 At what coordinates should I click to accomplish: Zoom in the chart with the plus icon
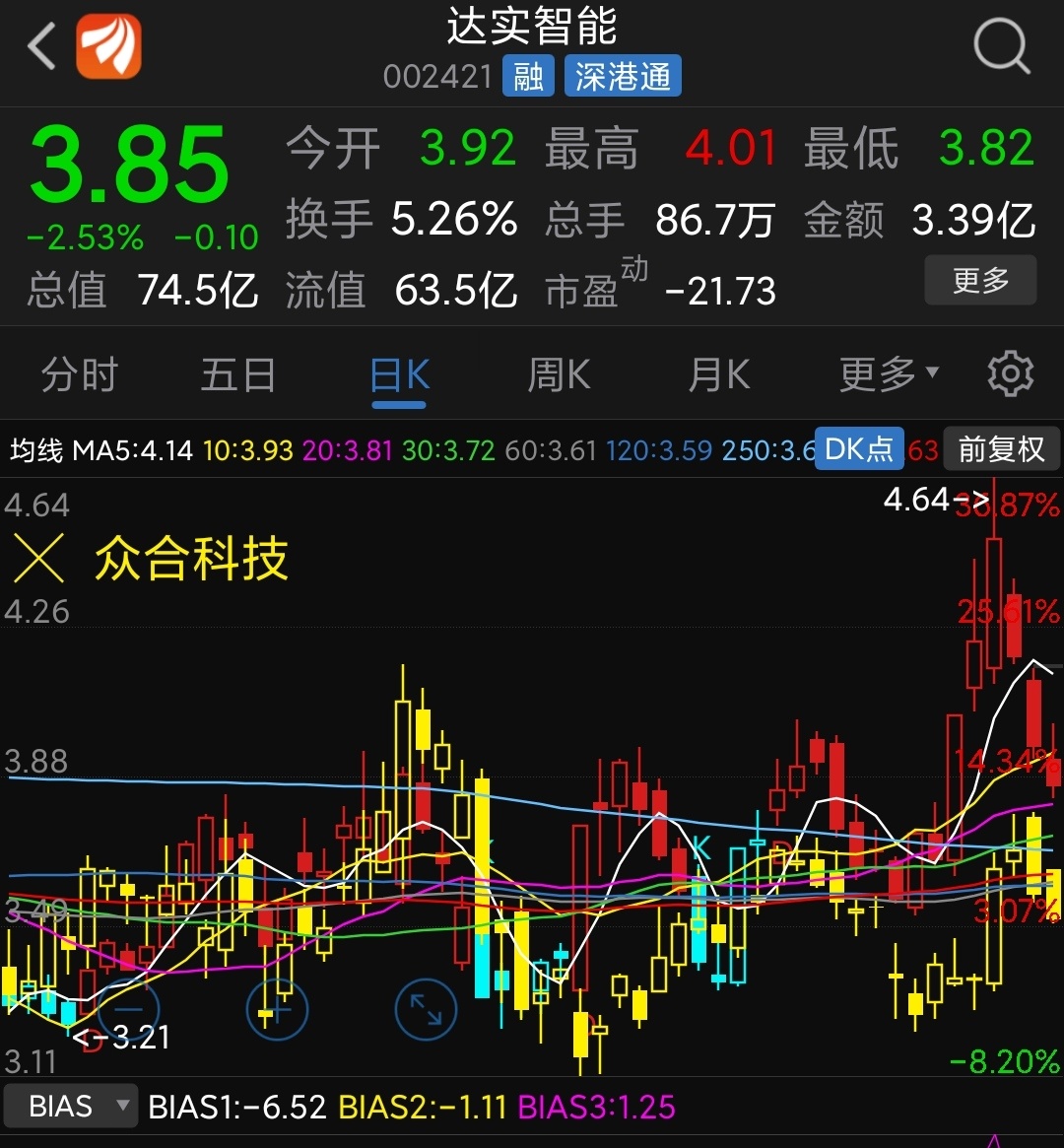(x=277, y=1009)
